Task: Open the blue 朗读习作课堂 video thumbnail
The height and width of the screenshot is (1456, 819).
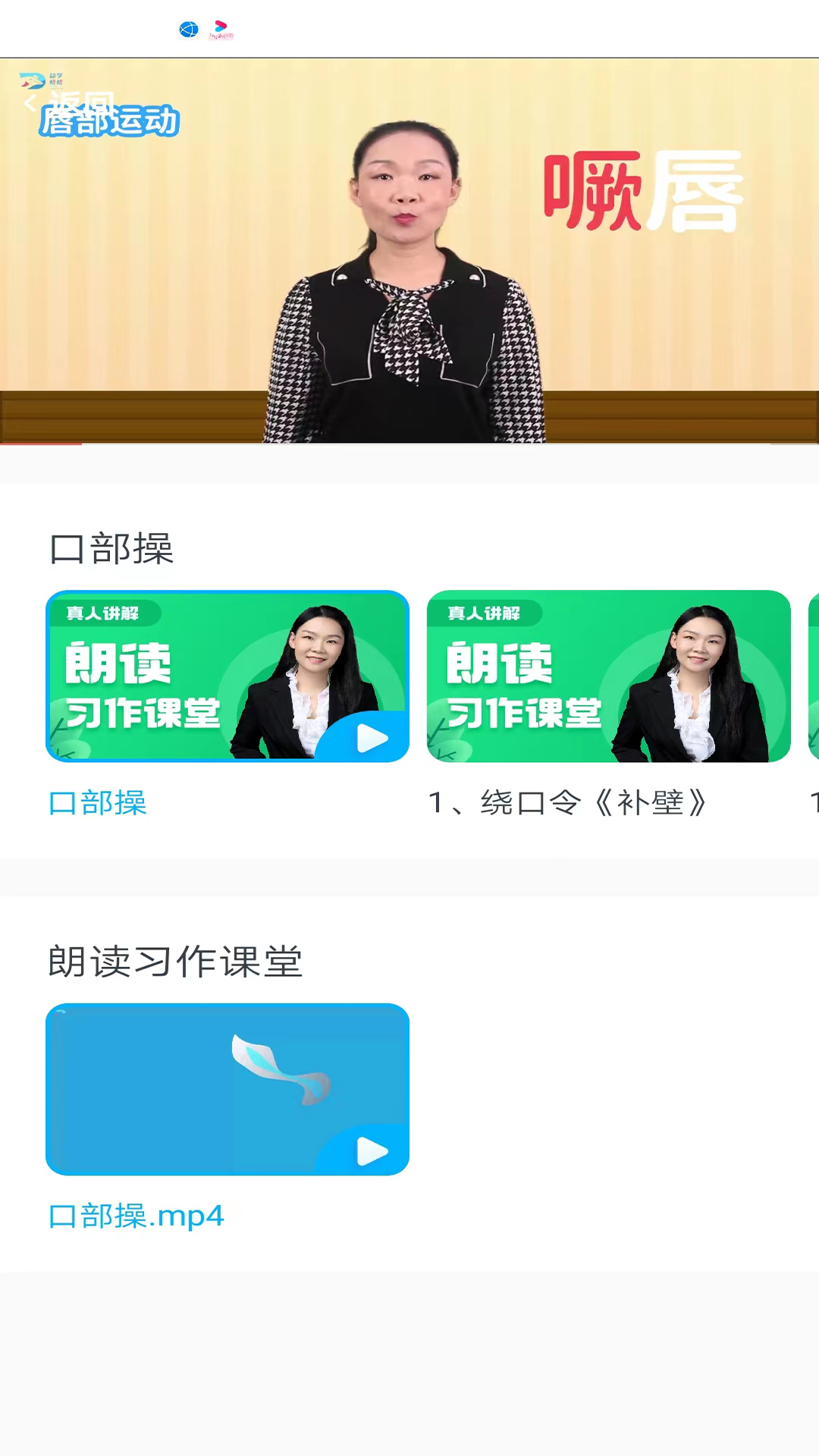Action: click(x=227, y=1088)
